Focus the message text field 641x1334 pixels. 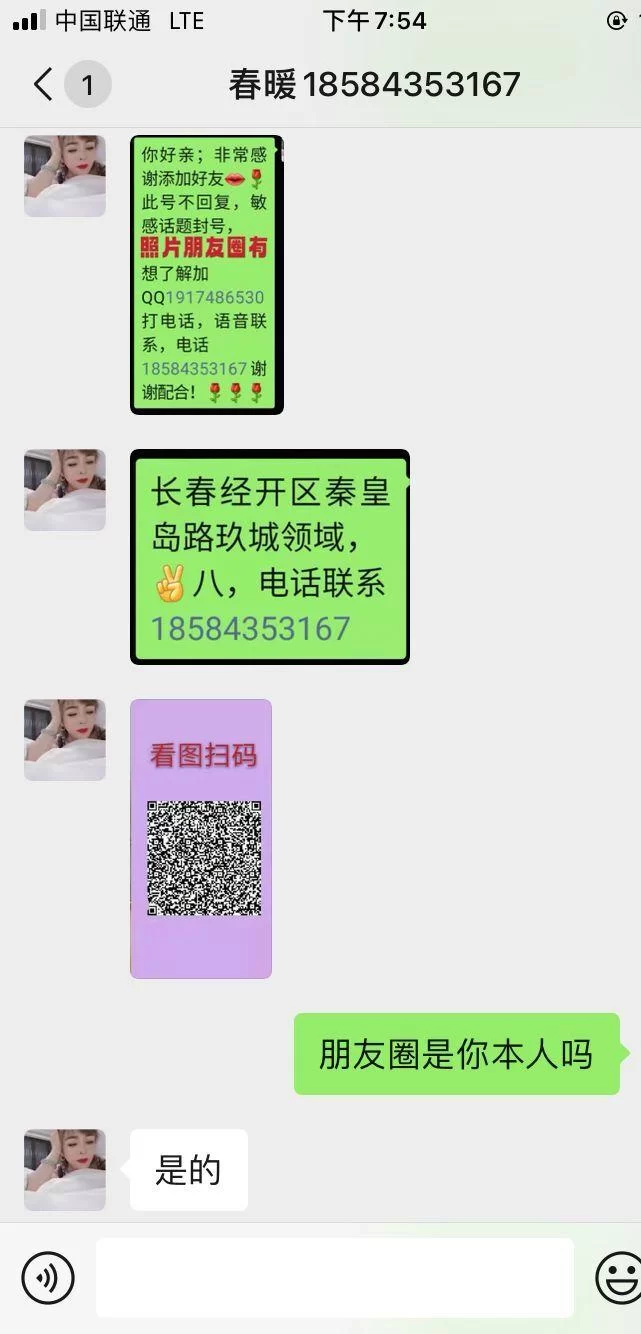pyautogui.click(x=335, y=1278)
